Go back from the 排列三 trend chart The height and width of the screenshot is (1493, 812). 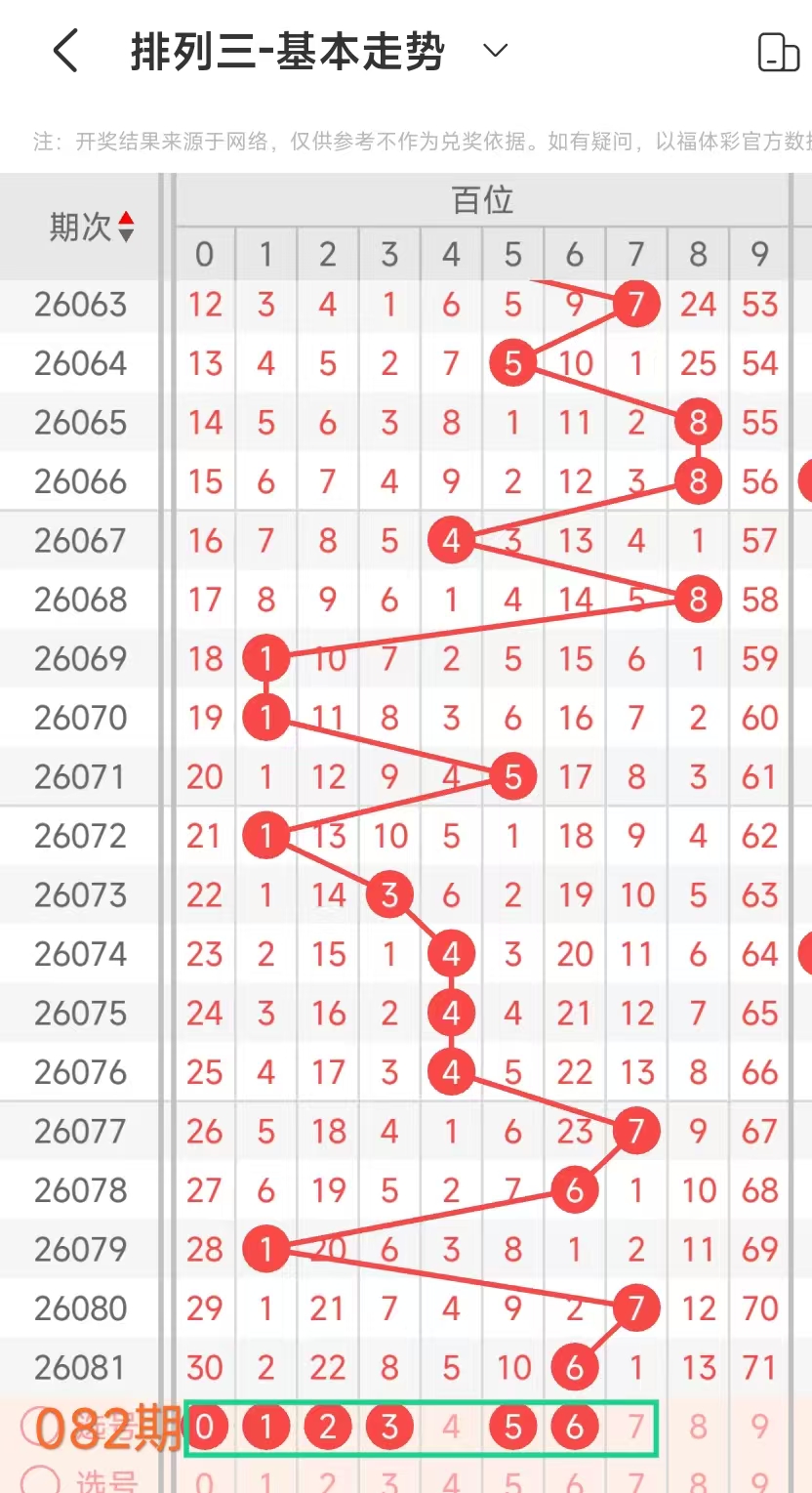point(65,52)
